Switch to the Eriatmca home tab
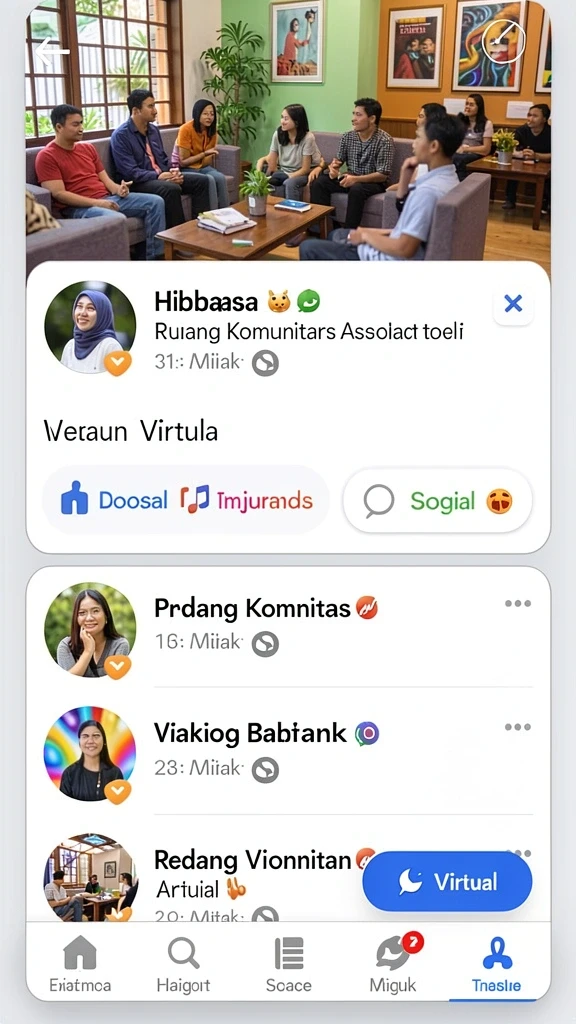The image size is (576, 1024). click(x=80, y=964)
